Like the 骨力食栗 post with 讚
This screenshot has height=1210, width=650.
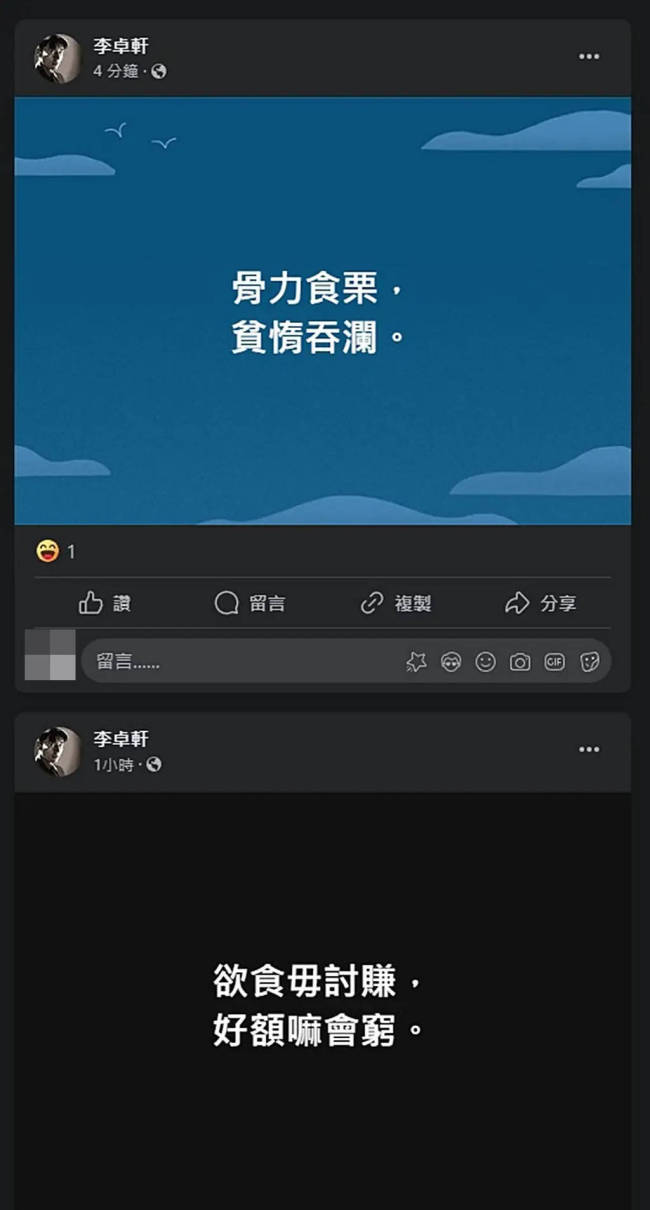click(x=105, y=603)
